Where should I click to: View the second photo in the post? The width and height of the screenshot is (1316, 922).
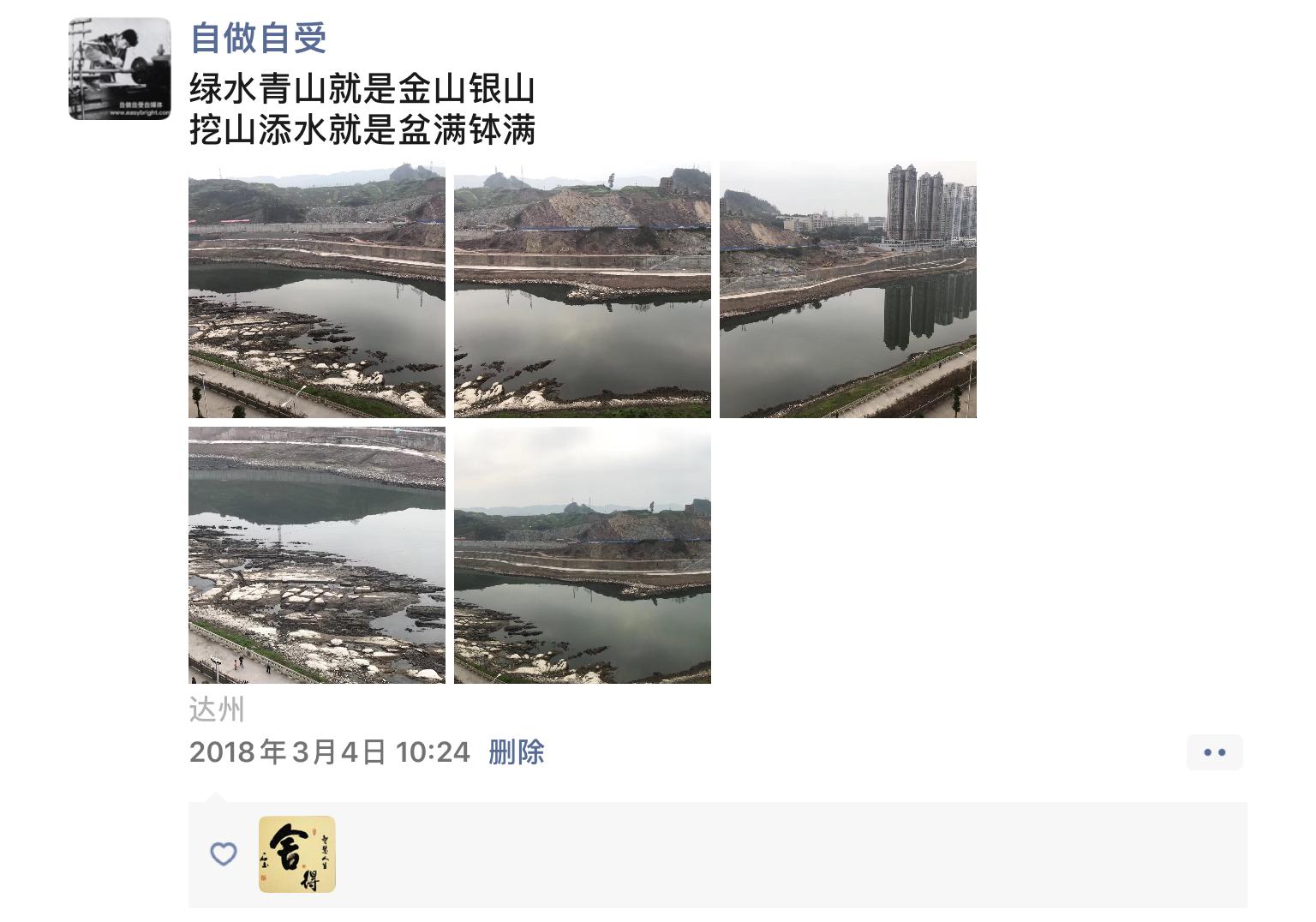click(583, 290)
